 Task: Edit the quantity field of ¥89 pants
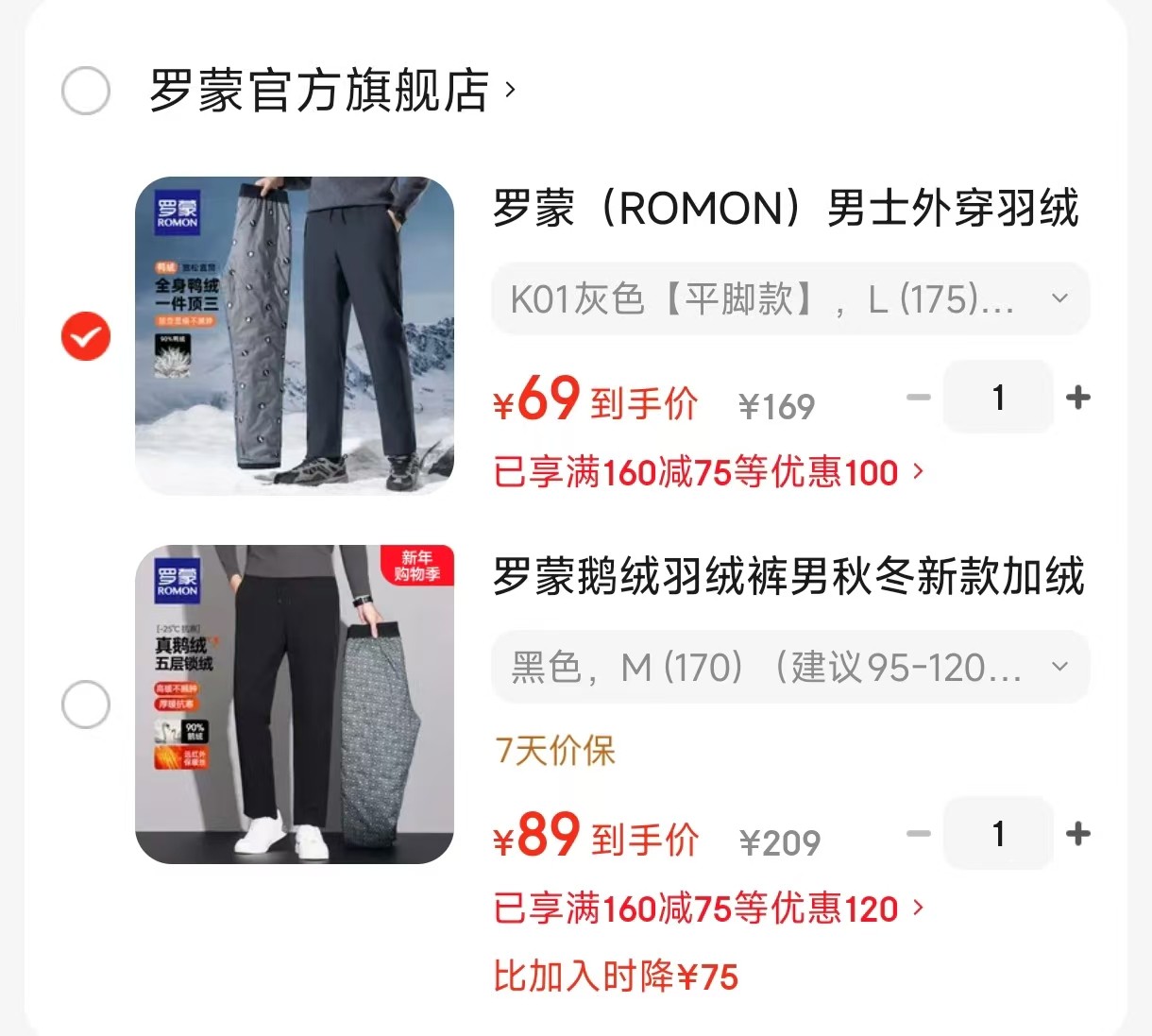998,834
